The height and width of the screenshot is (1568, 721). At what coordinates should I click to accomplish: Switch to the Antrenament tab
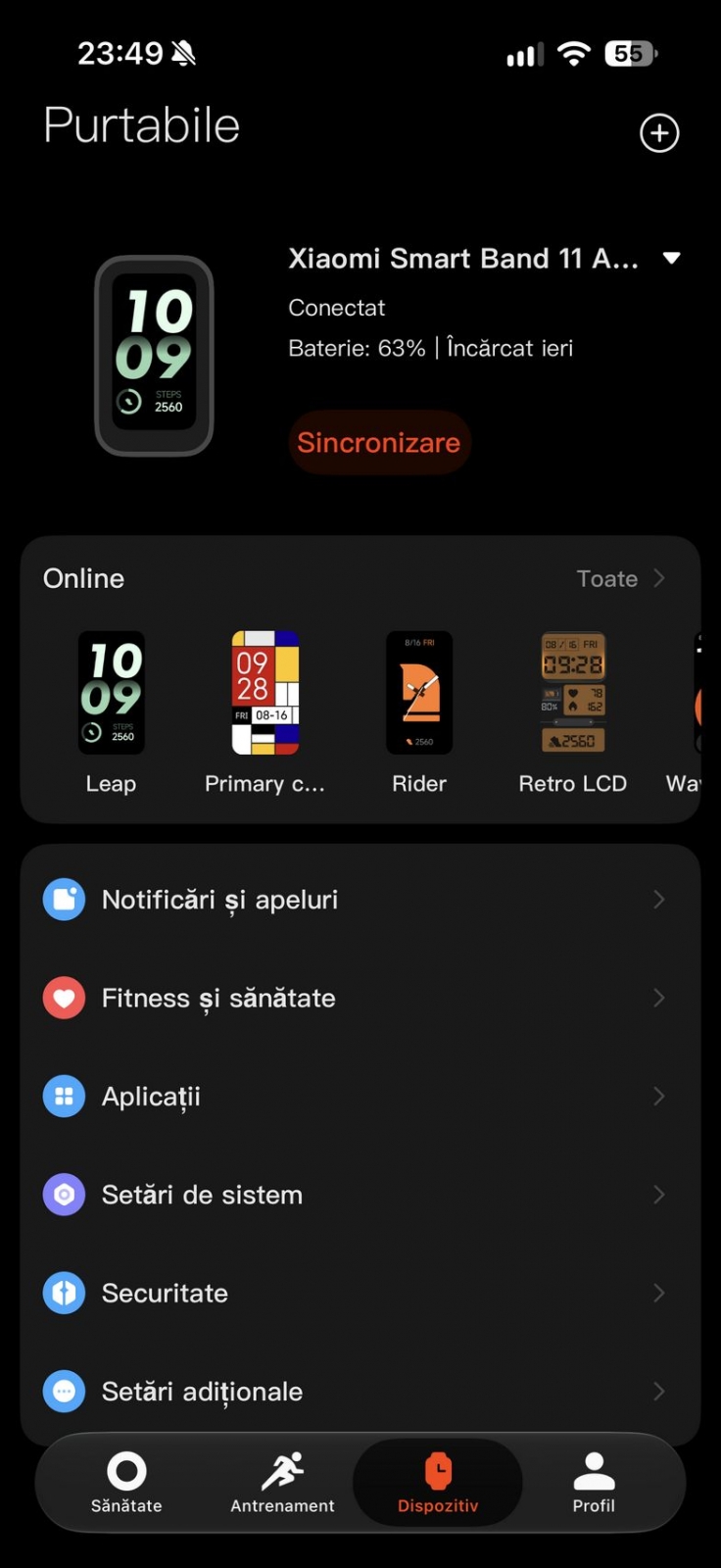point(282,1483)
